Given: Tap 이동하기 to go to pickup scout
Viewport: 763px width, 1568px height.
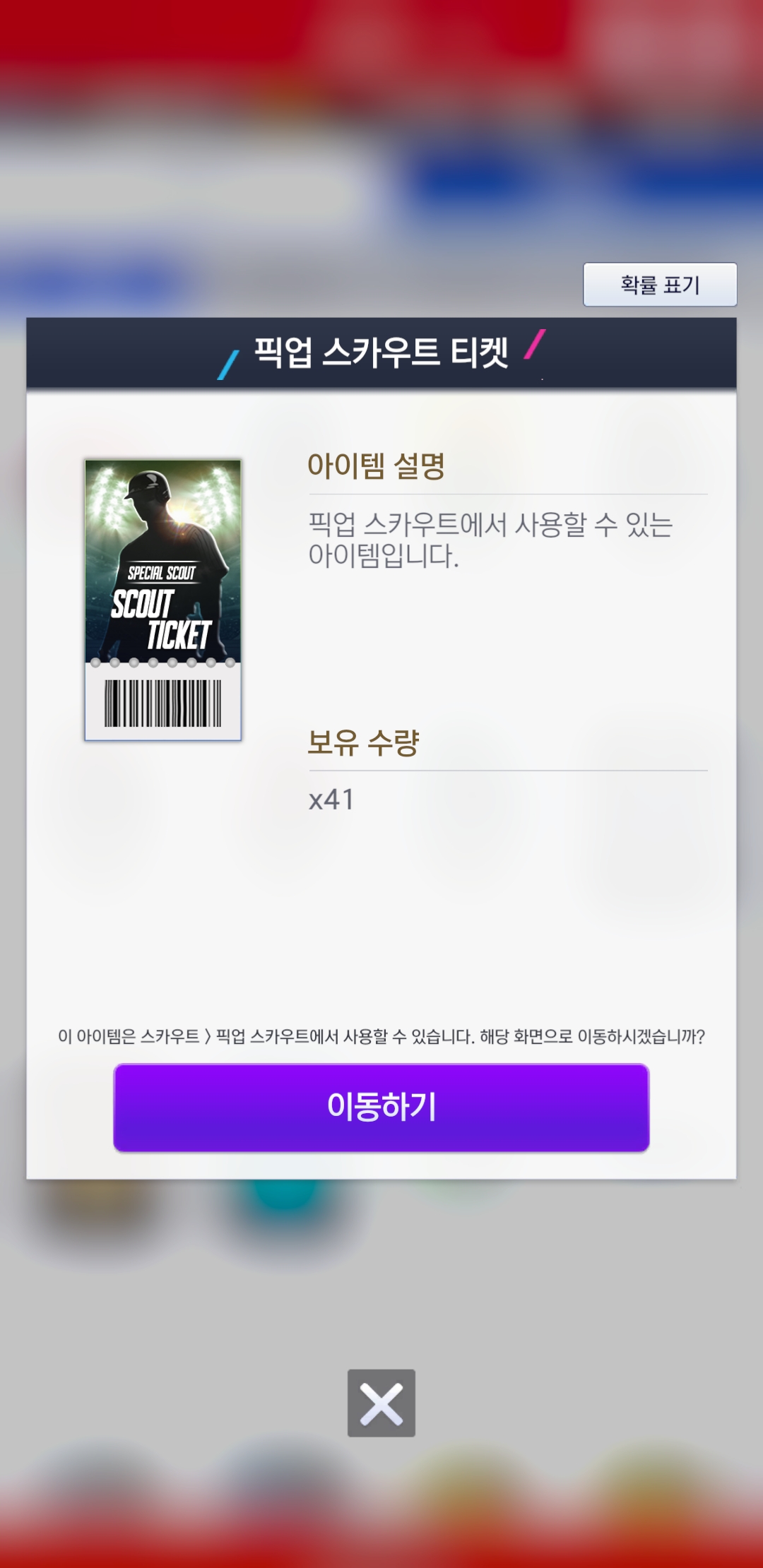Looking at the screenshot, I should (x=381, y=1107).
